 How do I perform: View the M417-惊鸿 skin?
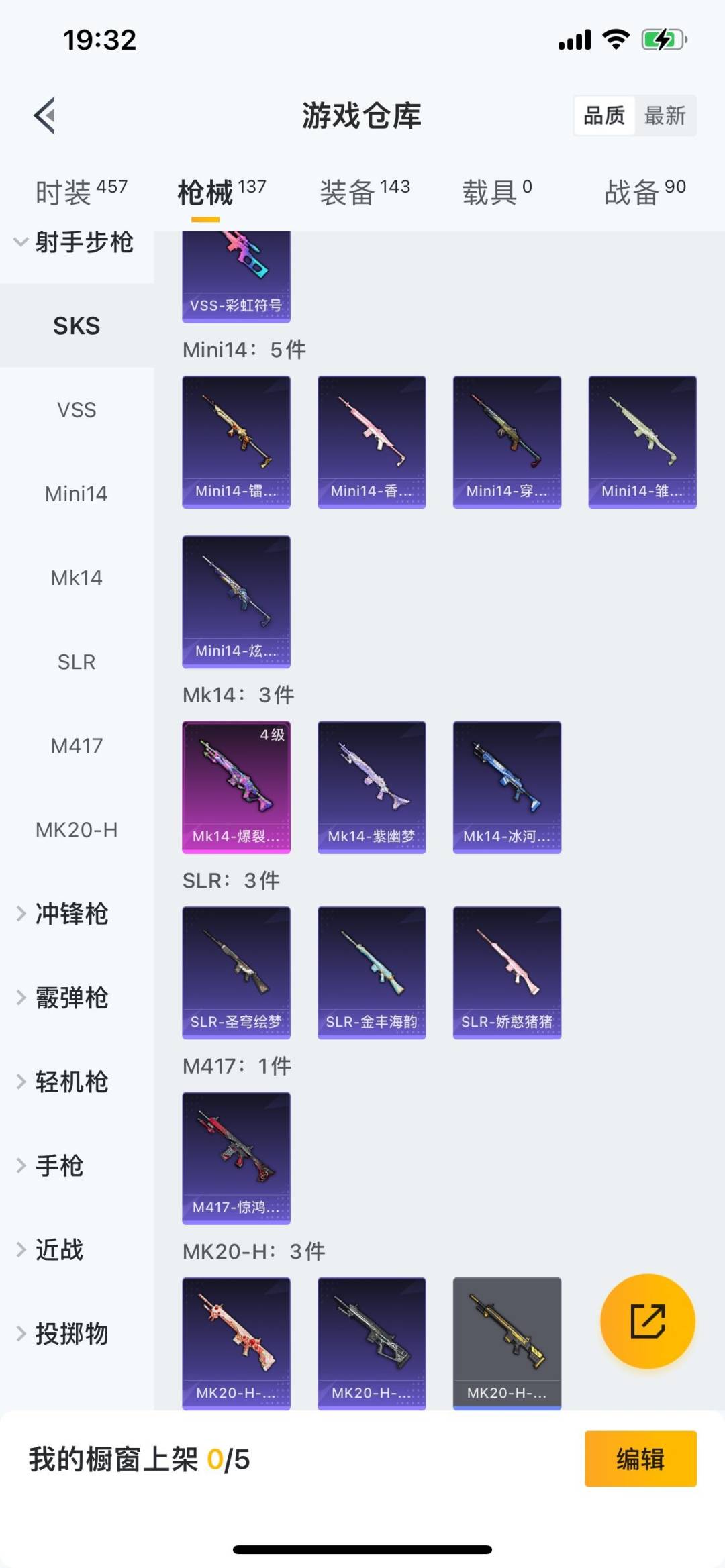point(236,1157)
